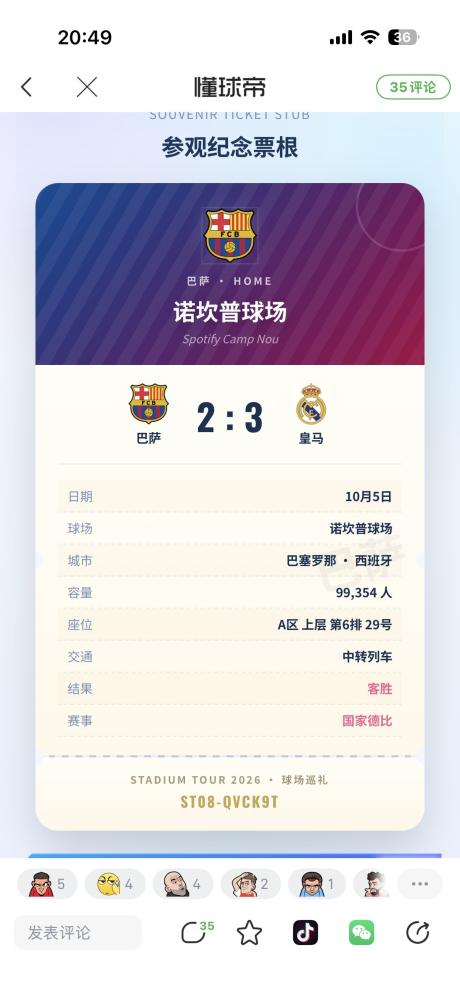
Task: Share to WeChat using the green icon
Action: click(x=362, y=933)
